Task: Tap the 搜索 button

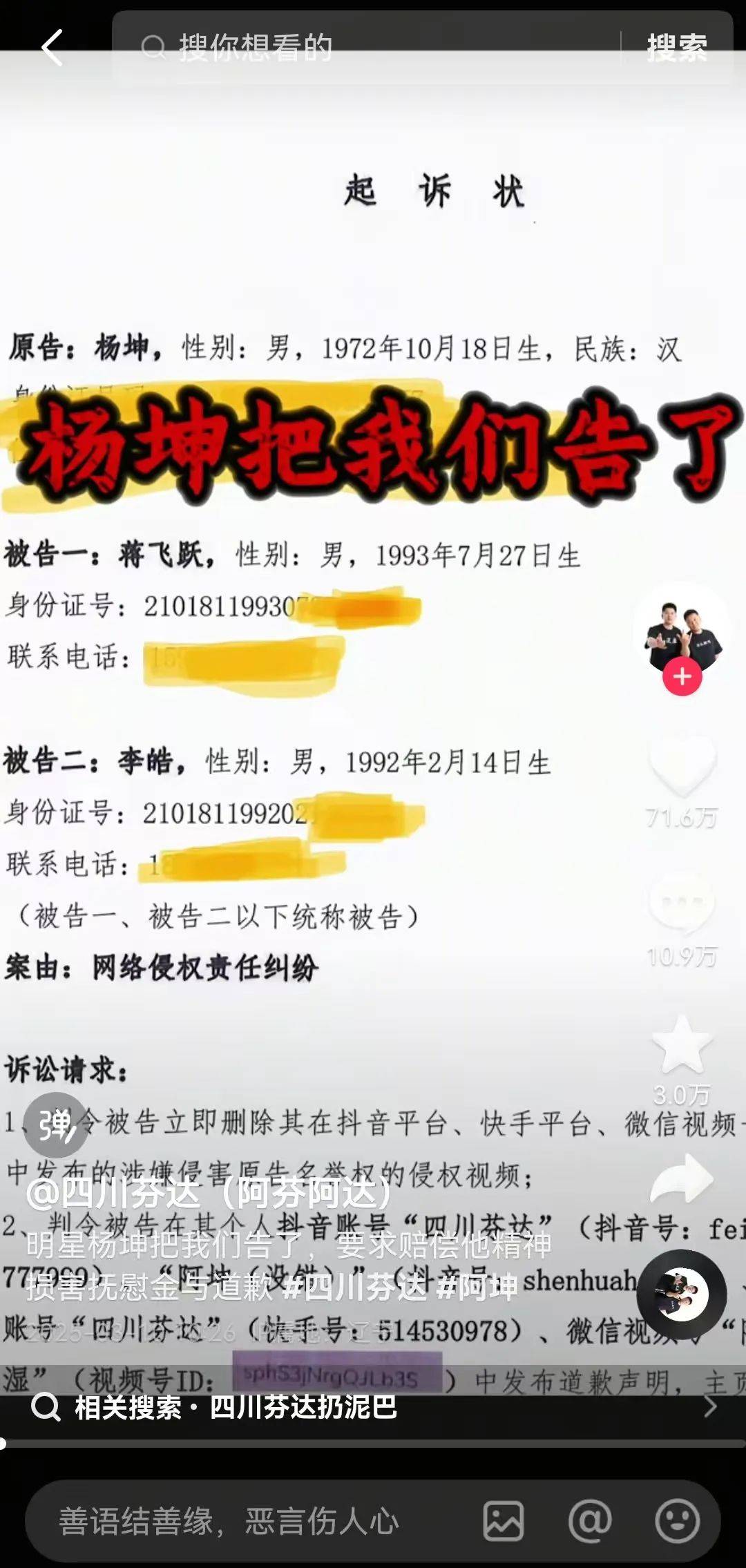Action: point(677,48)
